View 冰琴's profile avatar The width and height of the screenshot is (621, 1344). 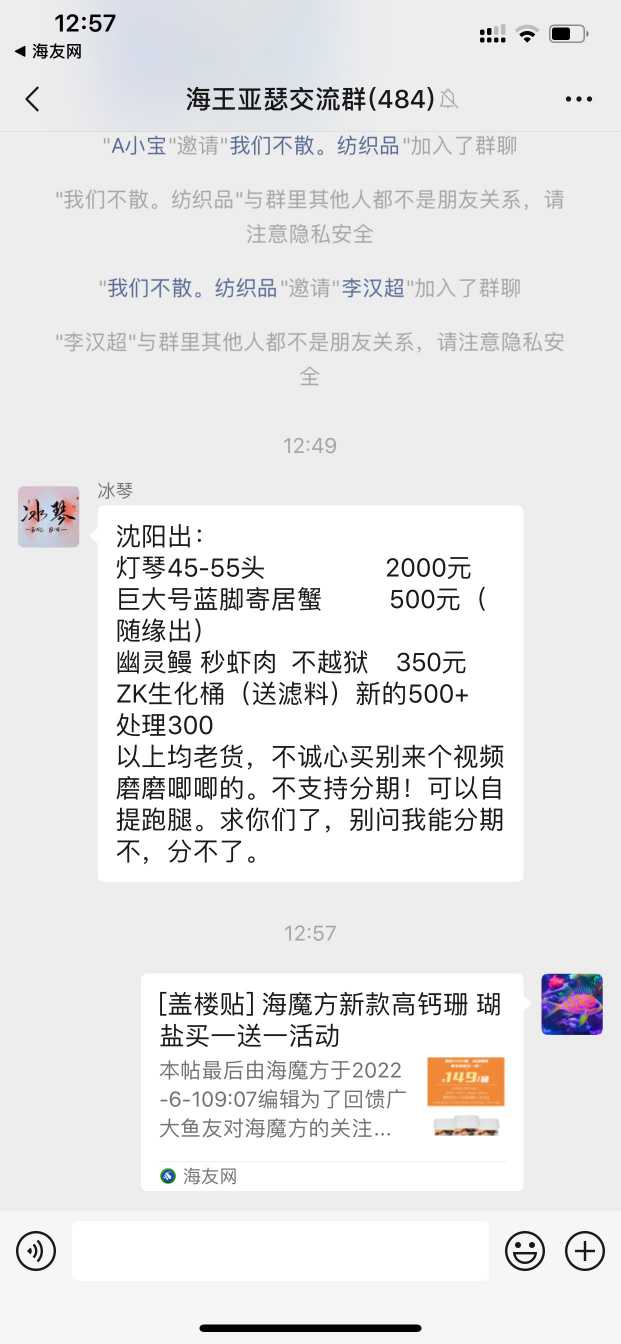pyautogui.click(x=49, y=517)
